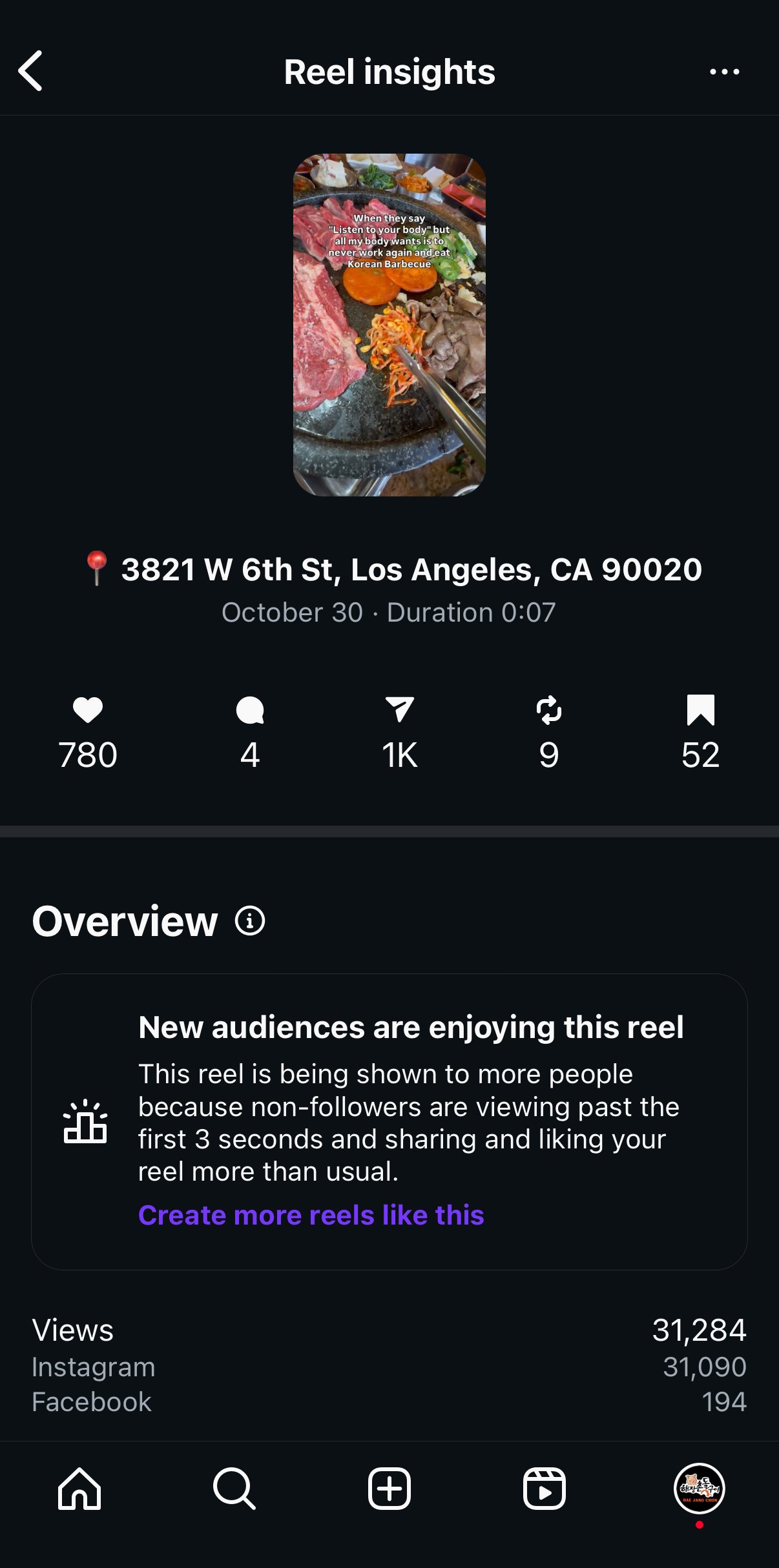The image size is (779, 1568).
Task: Open the Korean Barbecue reel preview
Action: pos(389,325)
